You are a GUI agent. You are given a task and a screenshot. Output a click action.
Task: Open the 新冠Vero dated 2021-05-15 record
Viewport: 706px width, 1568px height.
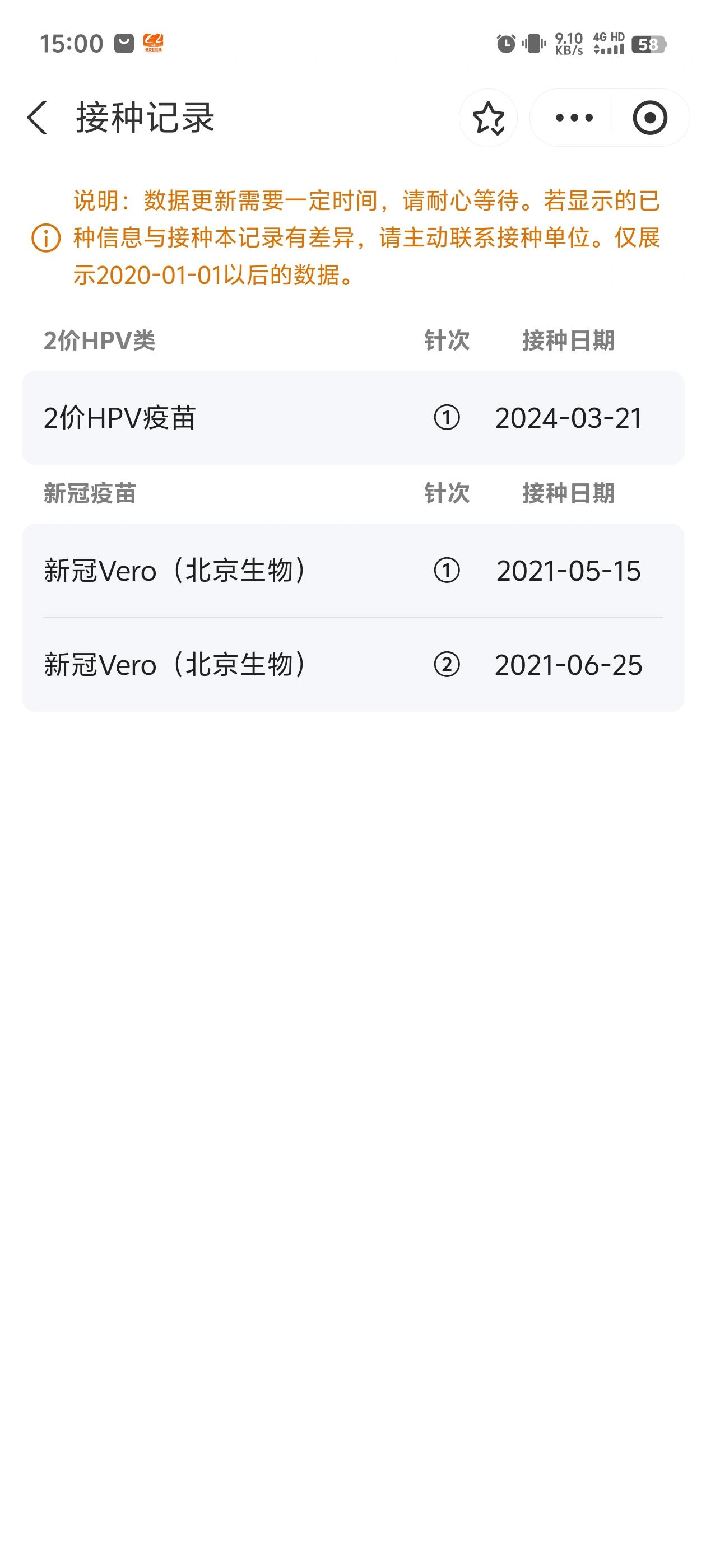(x=183, y=570)
